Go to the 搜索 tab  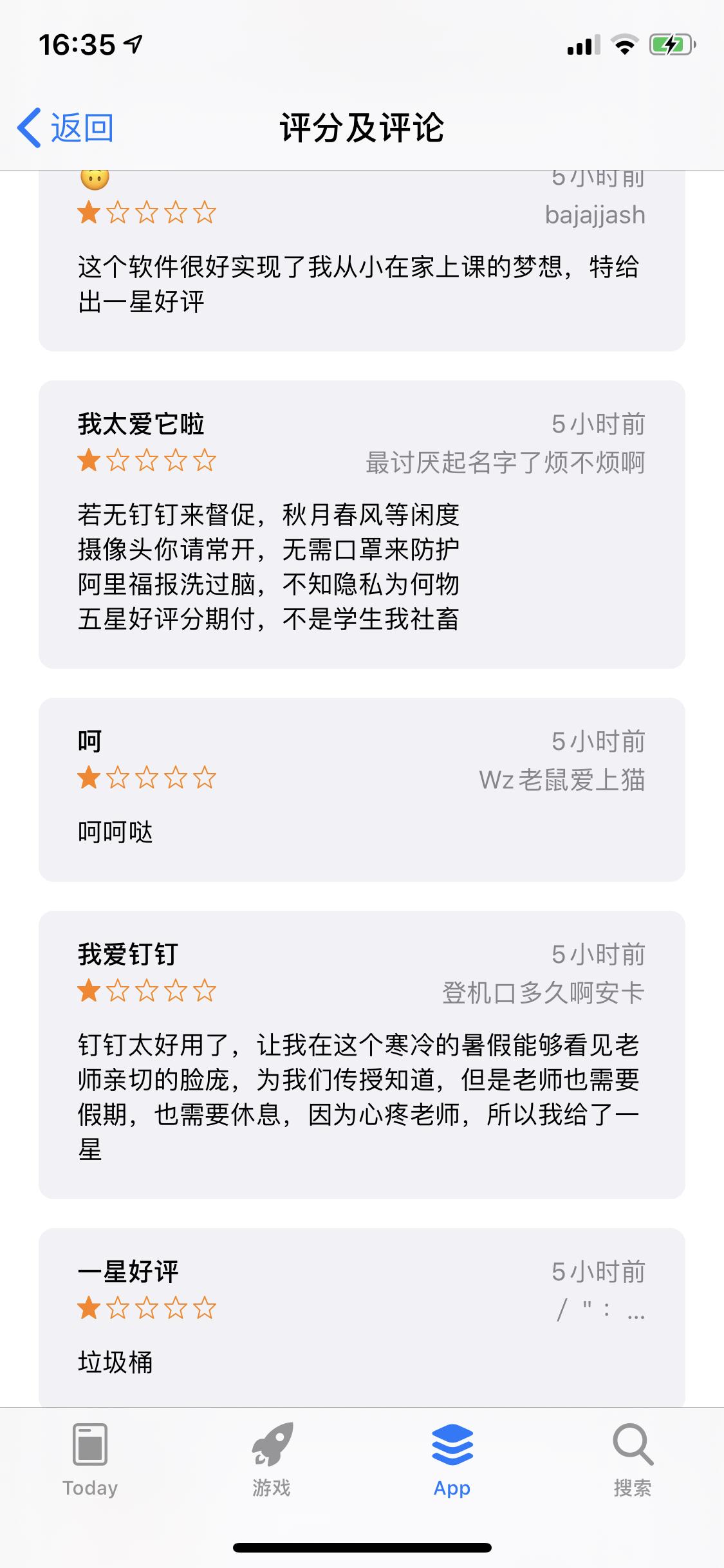pyautogui.click(x=633, y=1460)
